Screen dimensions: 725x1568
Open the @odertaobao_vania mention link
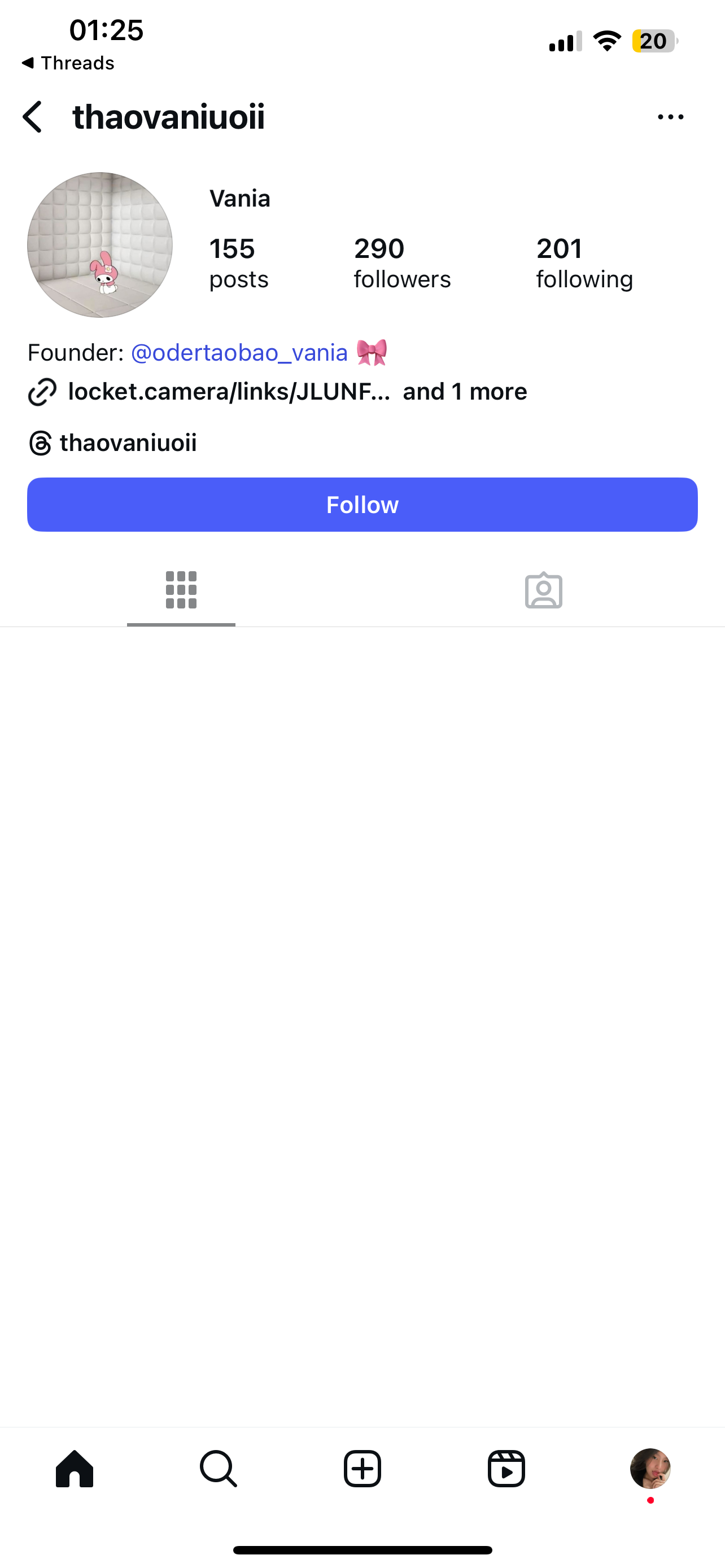tap(239, 353)
